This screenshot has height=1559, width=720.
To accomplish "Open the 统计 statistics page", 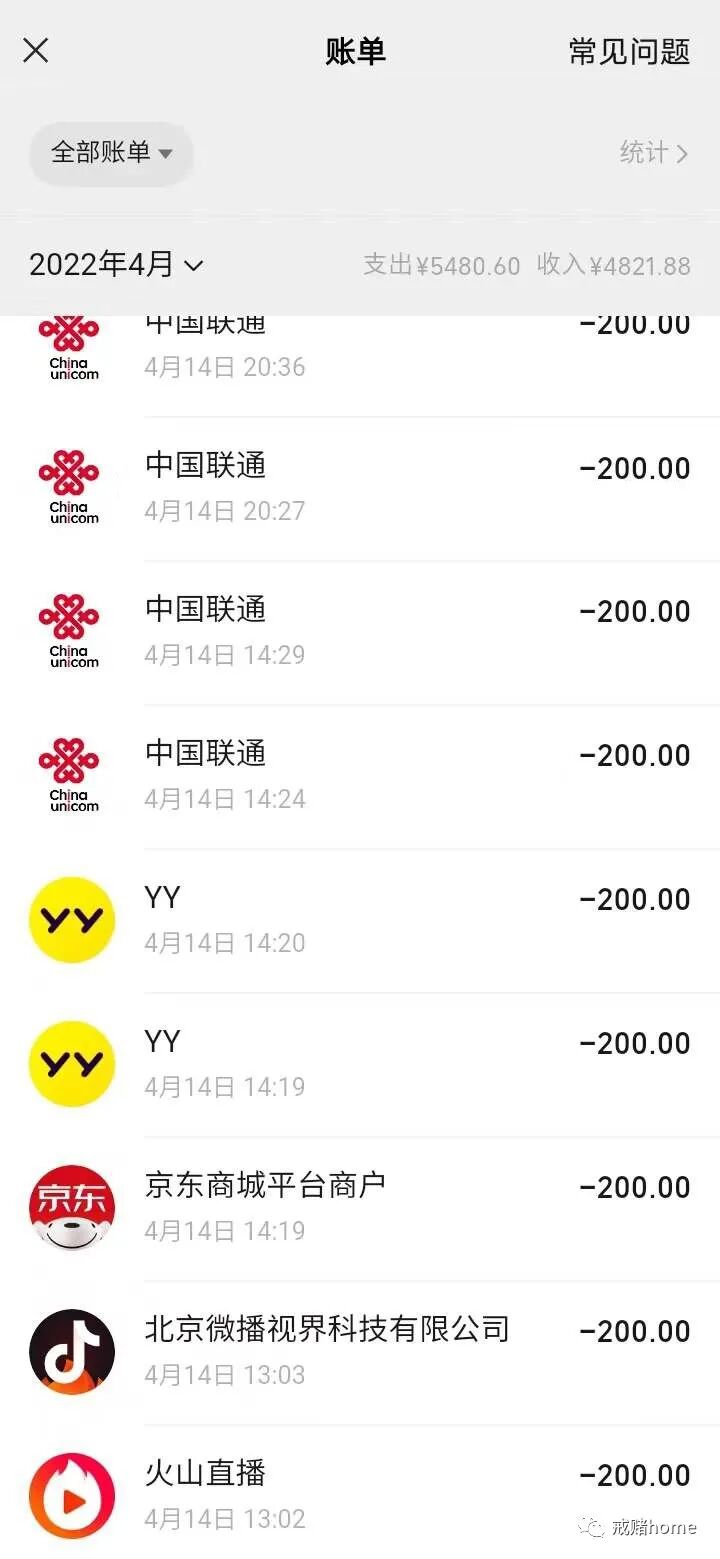I will [653, 153].
